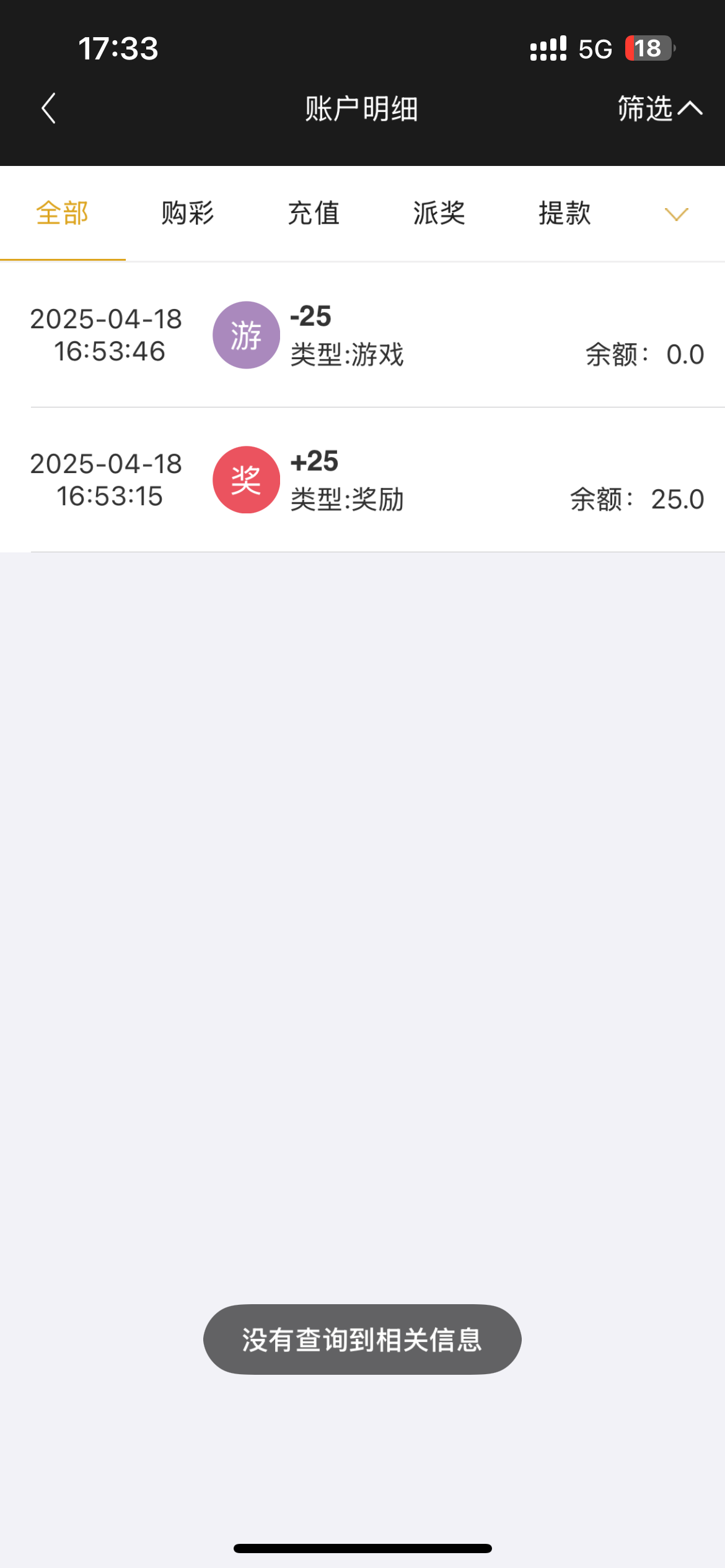The width and height of the screenshot is (725, 1568).
Task: Show the 提款 tab
Action: pos(565,214)
